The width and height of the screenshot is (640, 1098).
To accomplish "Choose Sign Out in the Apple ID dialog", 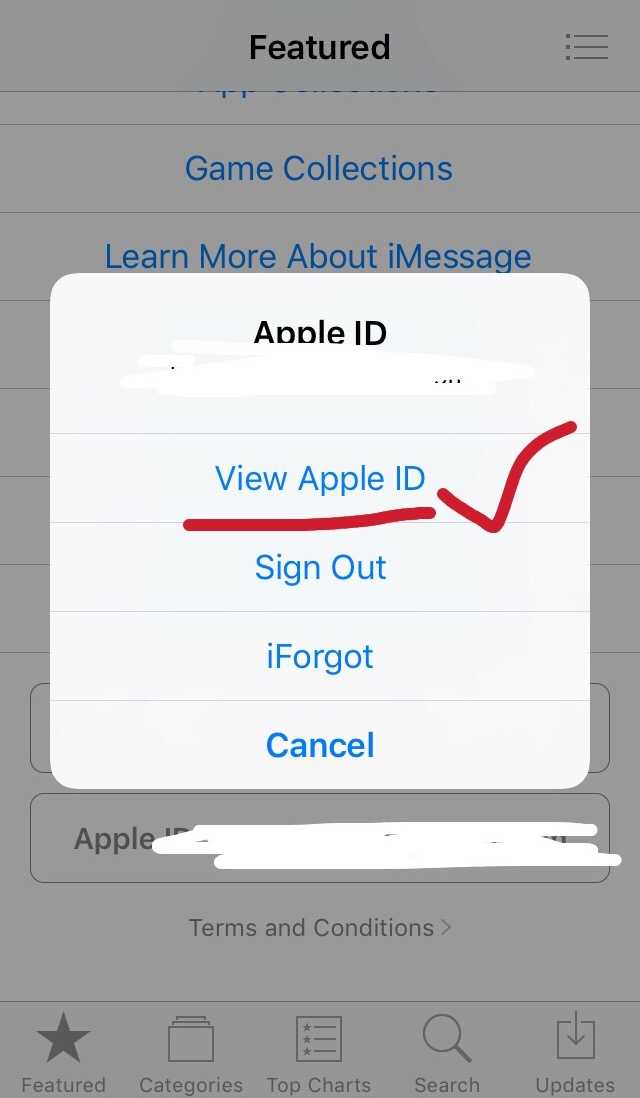I will [320, 567].
